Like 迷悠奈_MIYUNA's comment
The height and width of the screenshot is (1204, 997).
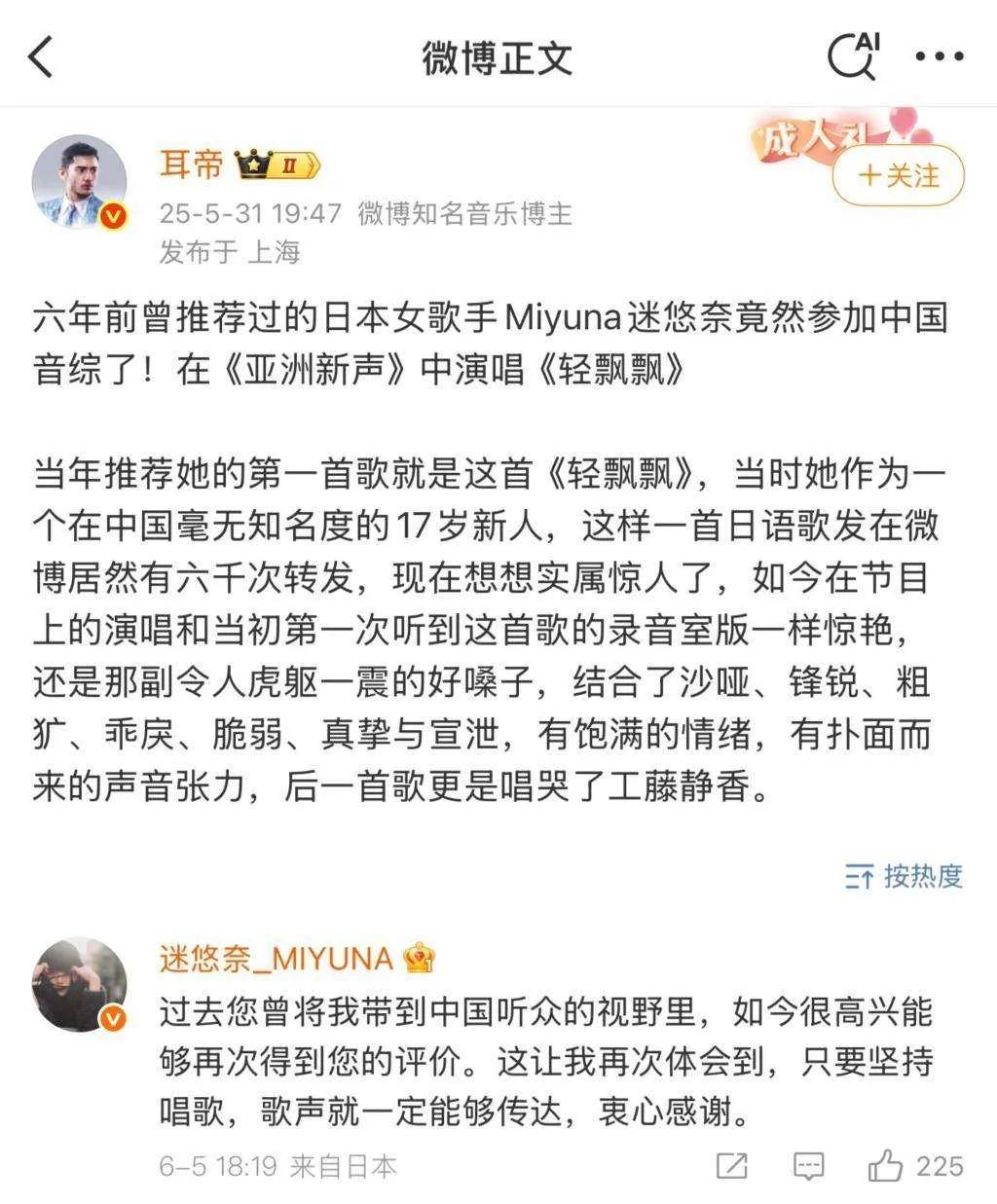(886, 1165)
